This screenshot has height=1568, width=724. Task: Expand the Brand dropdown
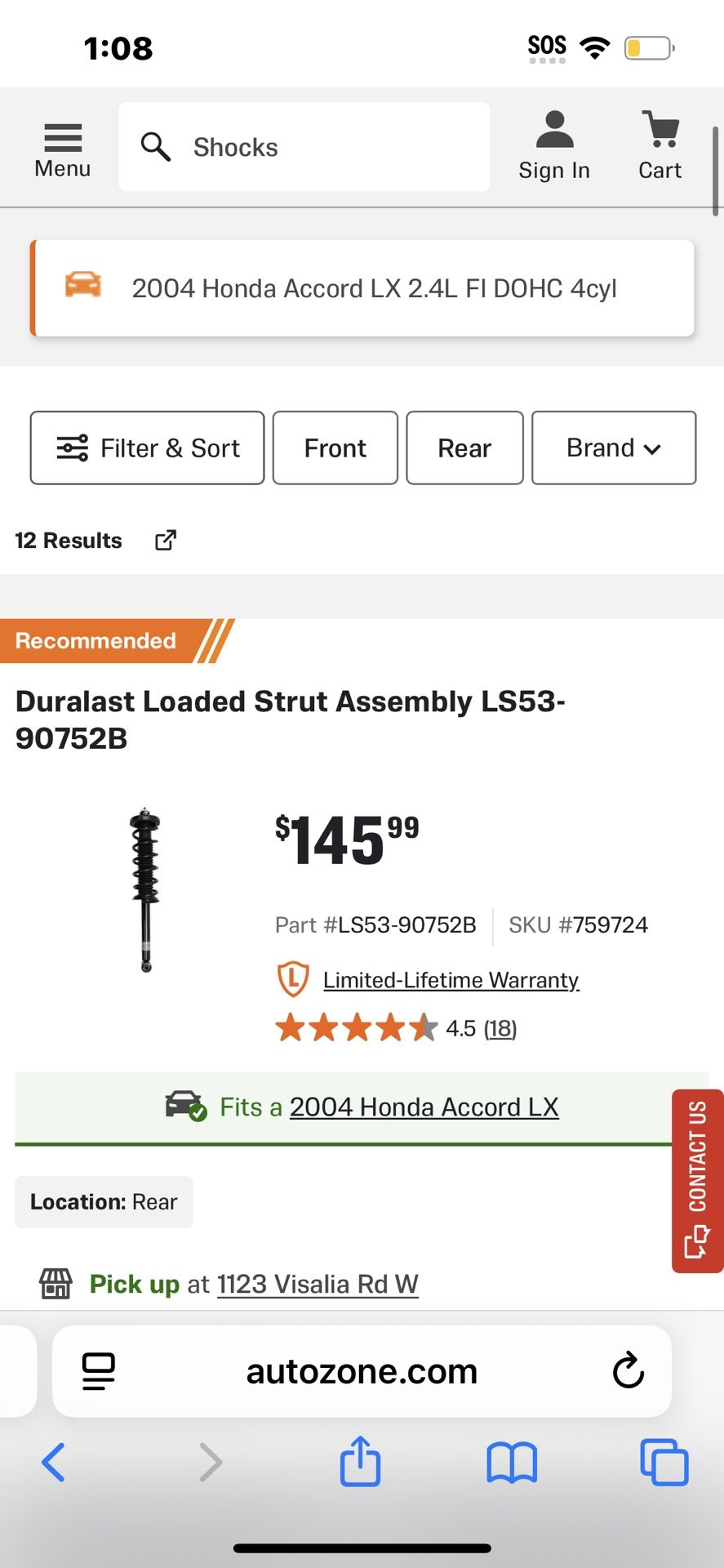[x=613, y=448]
